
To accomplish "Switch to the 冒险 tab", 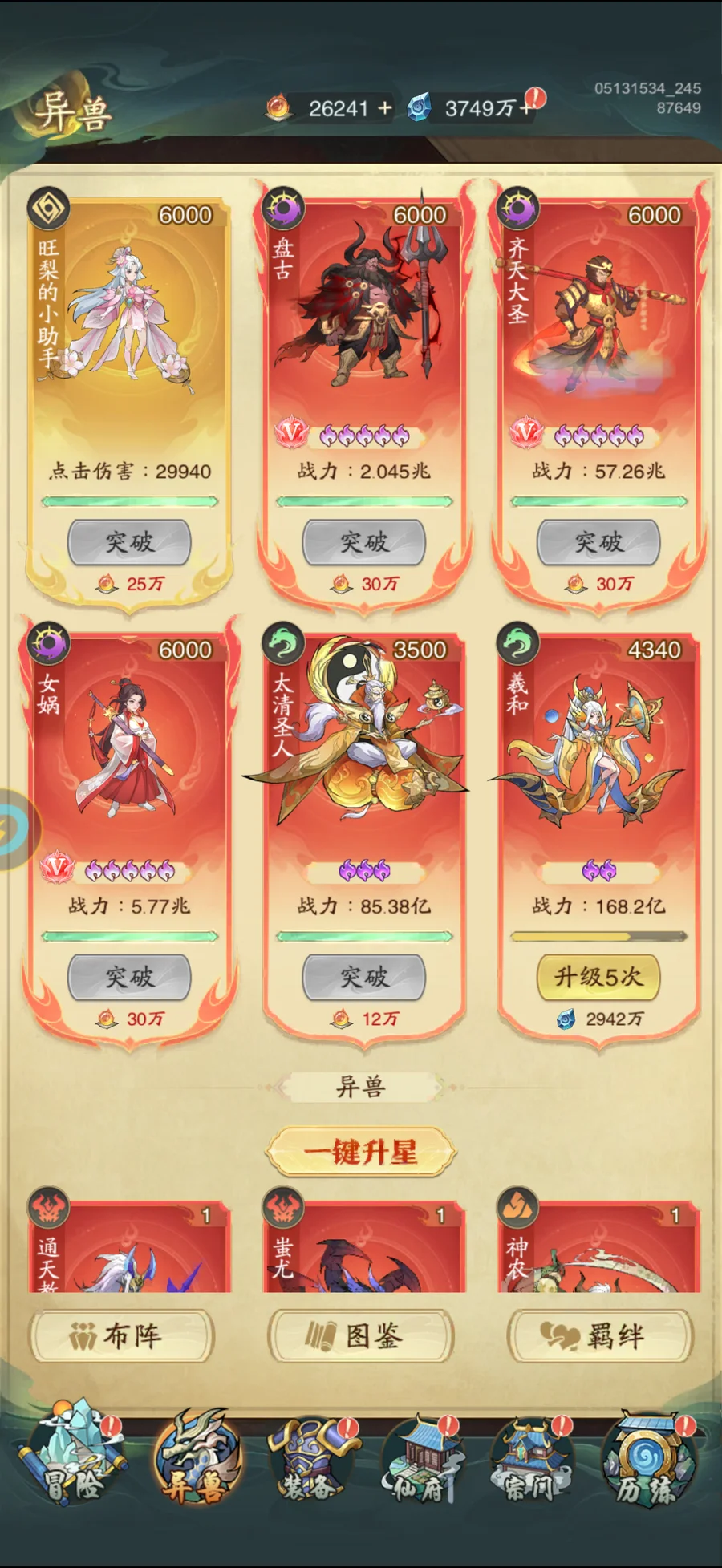I will 74,1461.
